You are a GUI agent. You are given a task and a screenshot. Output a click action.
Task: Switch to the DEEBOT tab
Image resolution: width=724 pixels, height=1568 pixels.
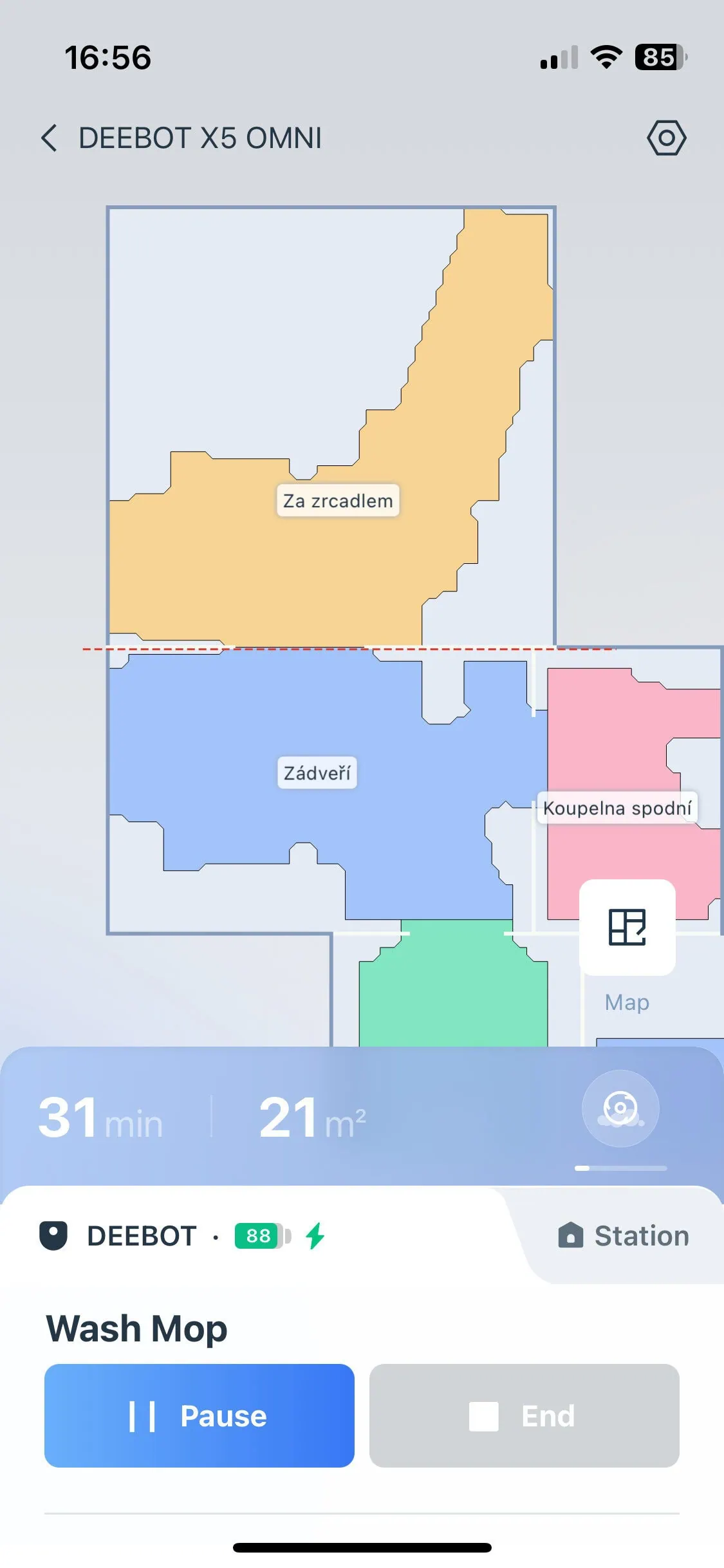tap(142, 1236)
